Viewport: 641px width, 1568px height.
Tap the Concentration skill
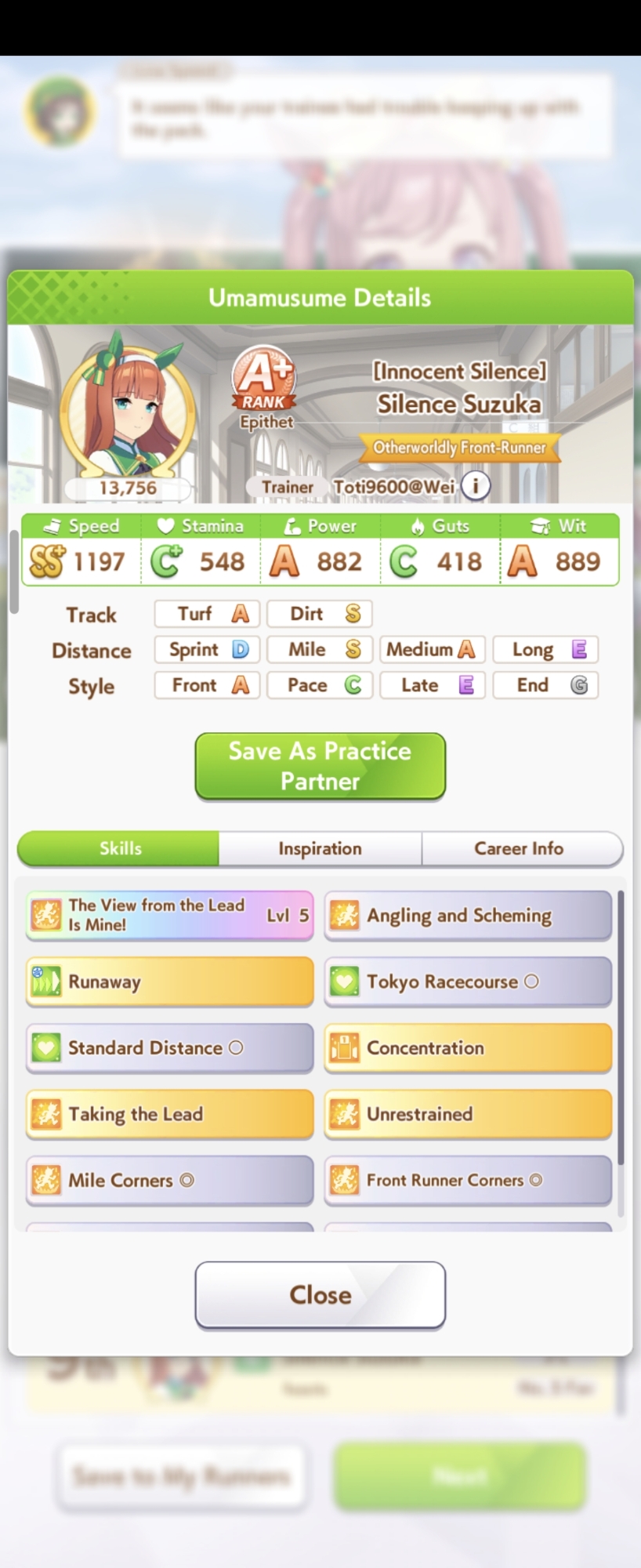click(468, 1048)
